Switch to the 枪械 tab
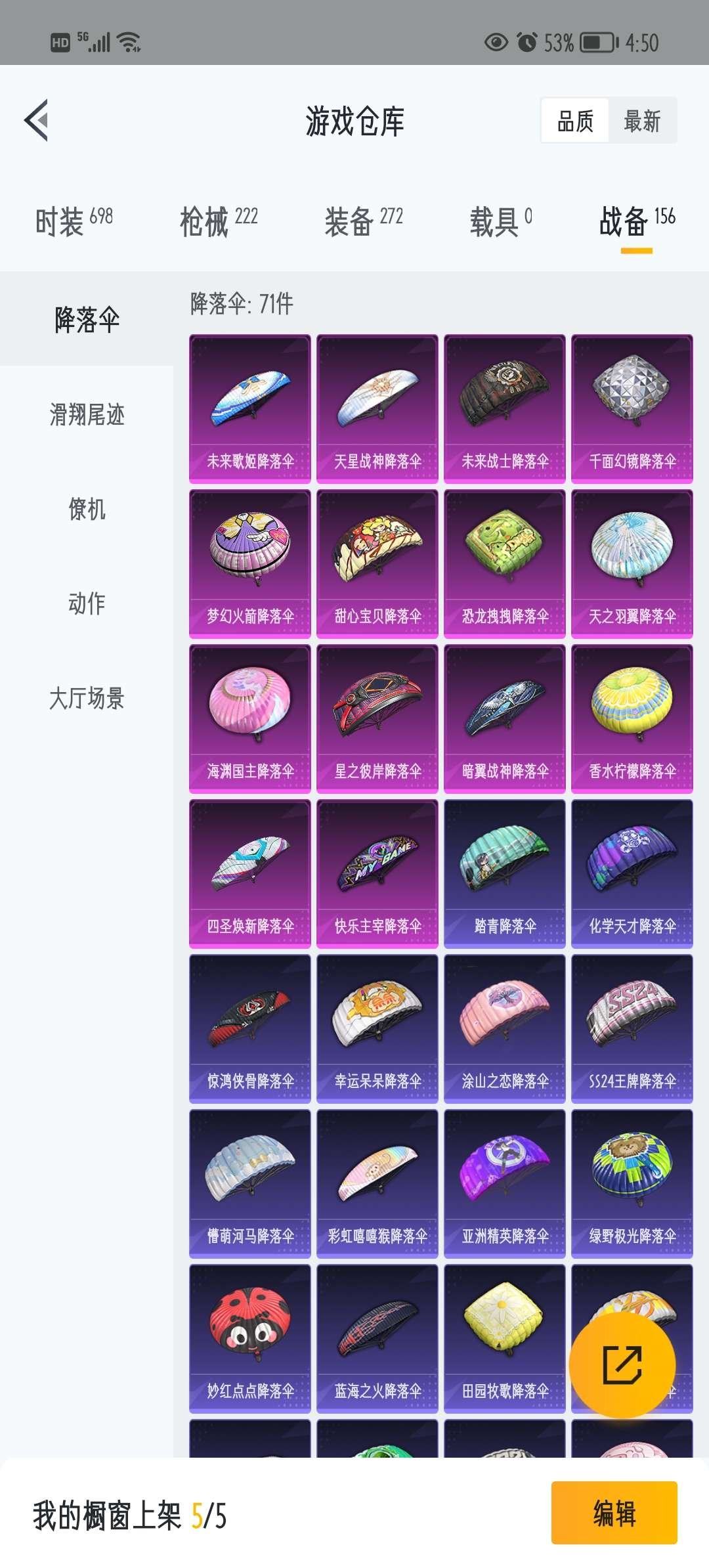Screen dimensions: 709x1568 click(219, 221)
